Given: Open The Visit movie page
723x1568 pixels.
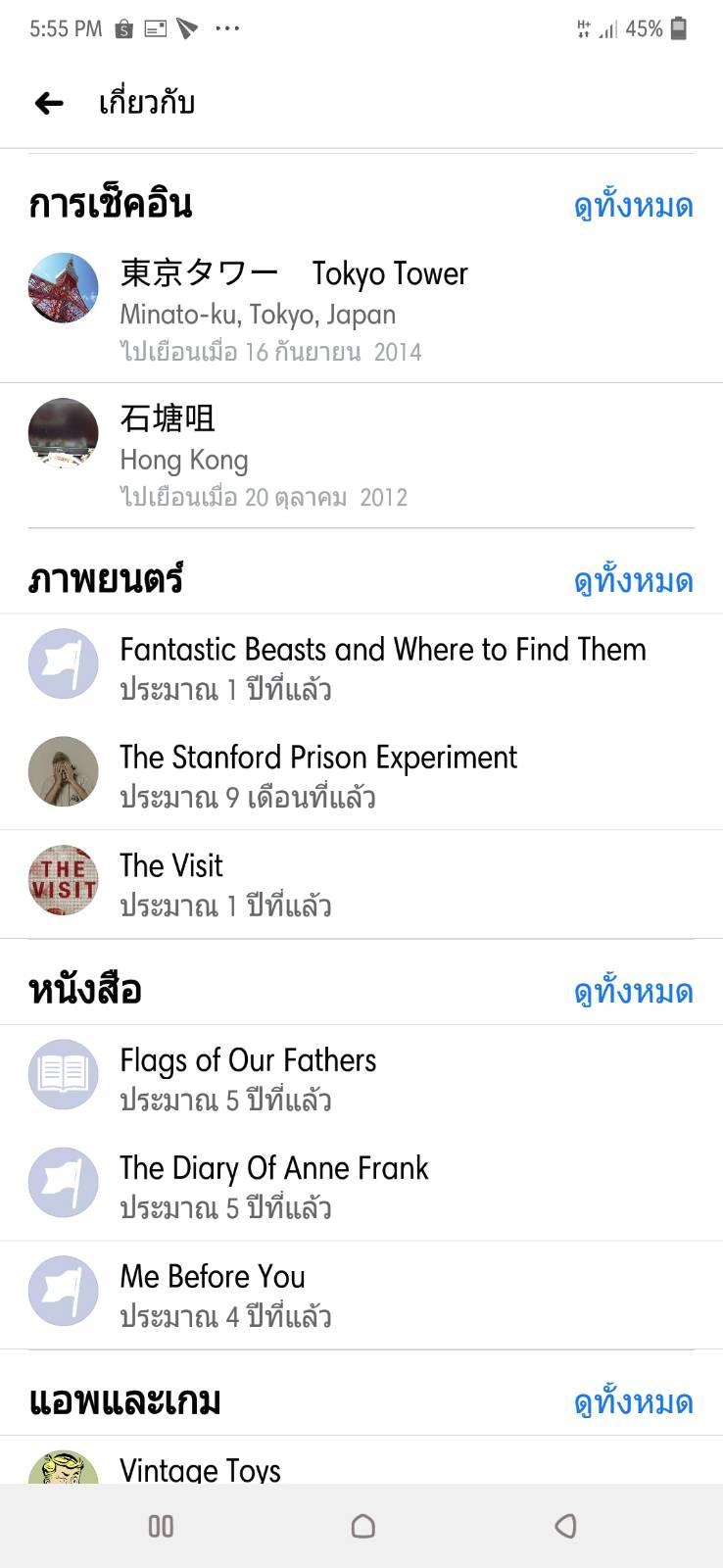Looking at the screenshot, I should click(x=171, y=866).
